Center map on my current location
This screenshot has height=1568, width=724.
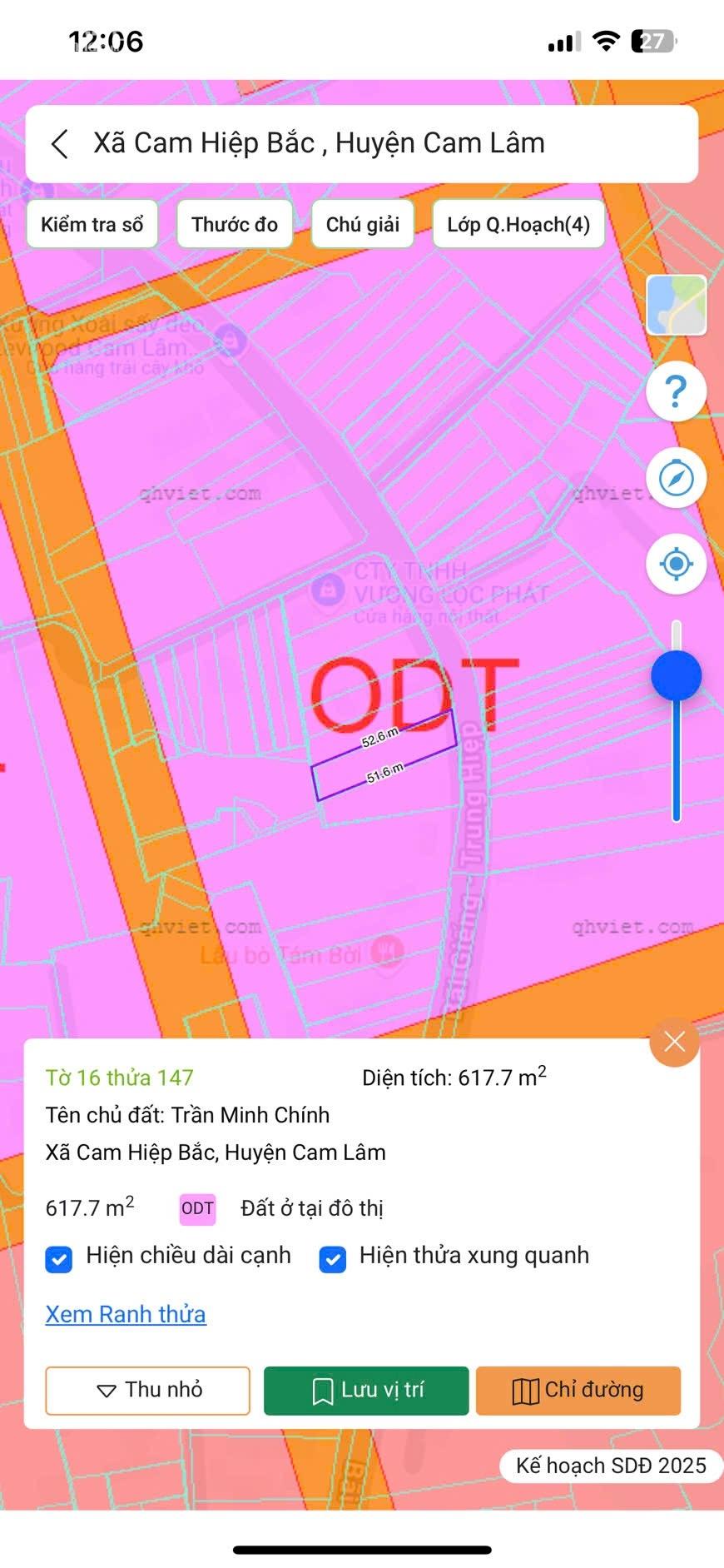pos(676,564)
